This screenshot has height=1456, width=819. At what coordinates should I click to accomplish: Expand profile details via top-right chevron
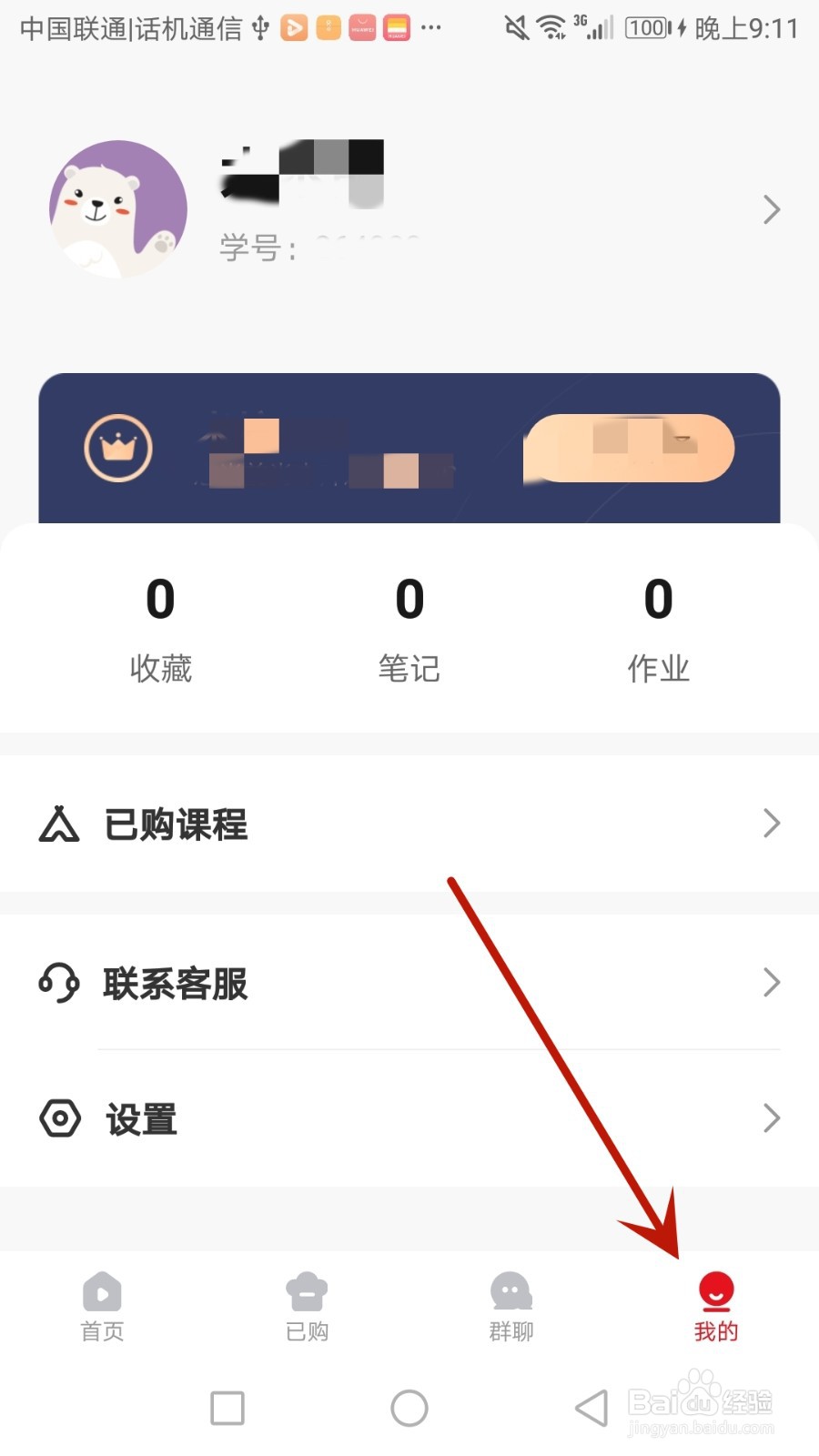tap(771, 209)
